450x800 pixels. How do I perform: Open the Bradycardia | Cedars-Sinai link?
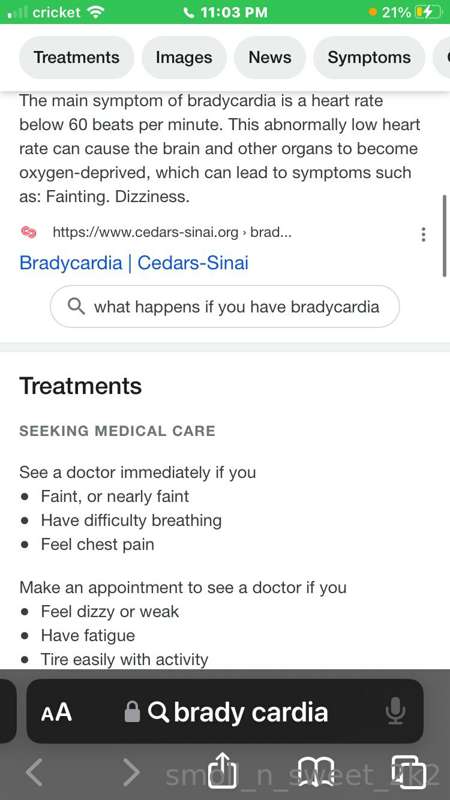click(x=134, y=263)
